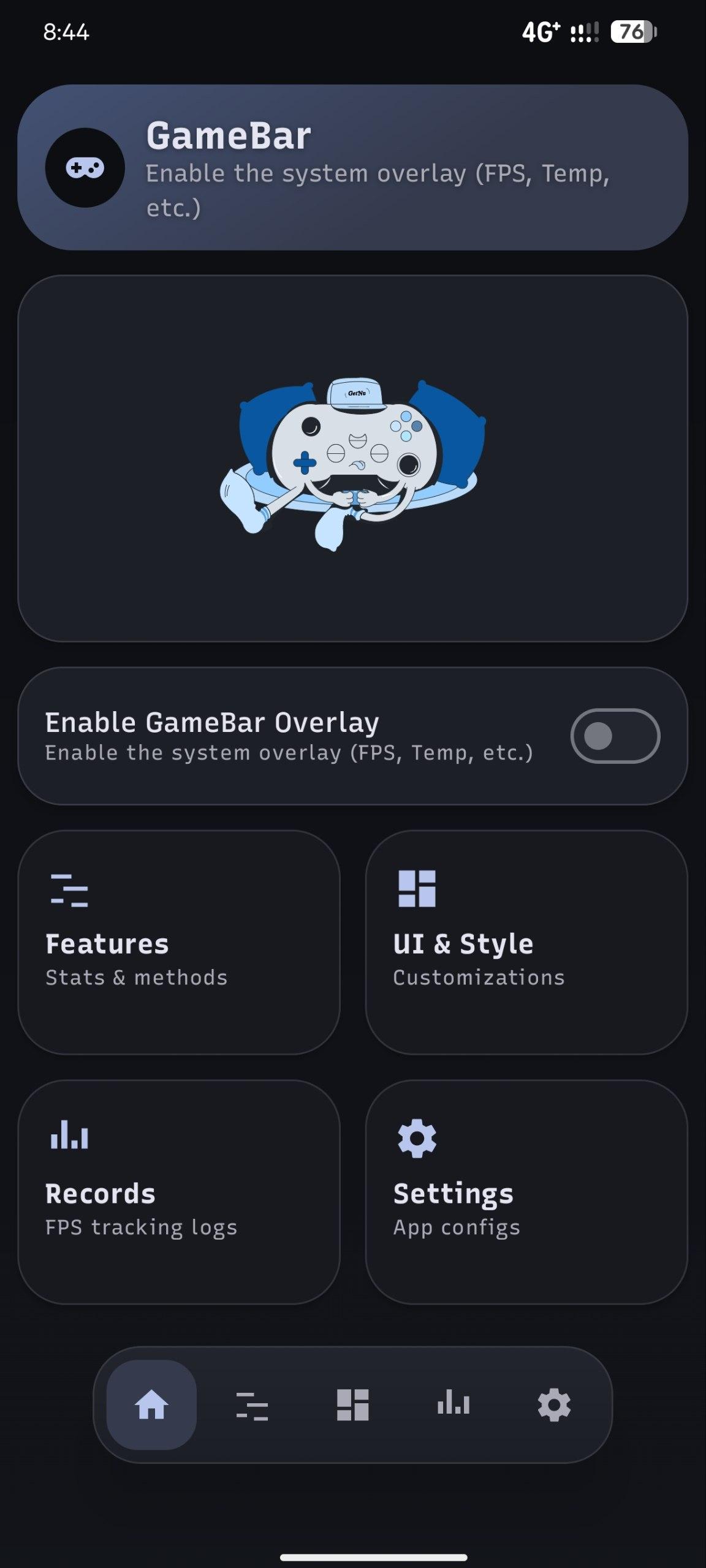Open the Settings App configs card
Screen dimensions: 706x1568
526,1192
